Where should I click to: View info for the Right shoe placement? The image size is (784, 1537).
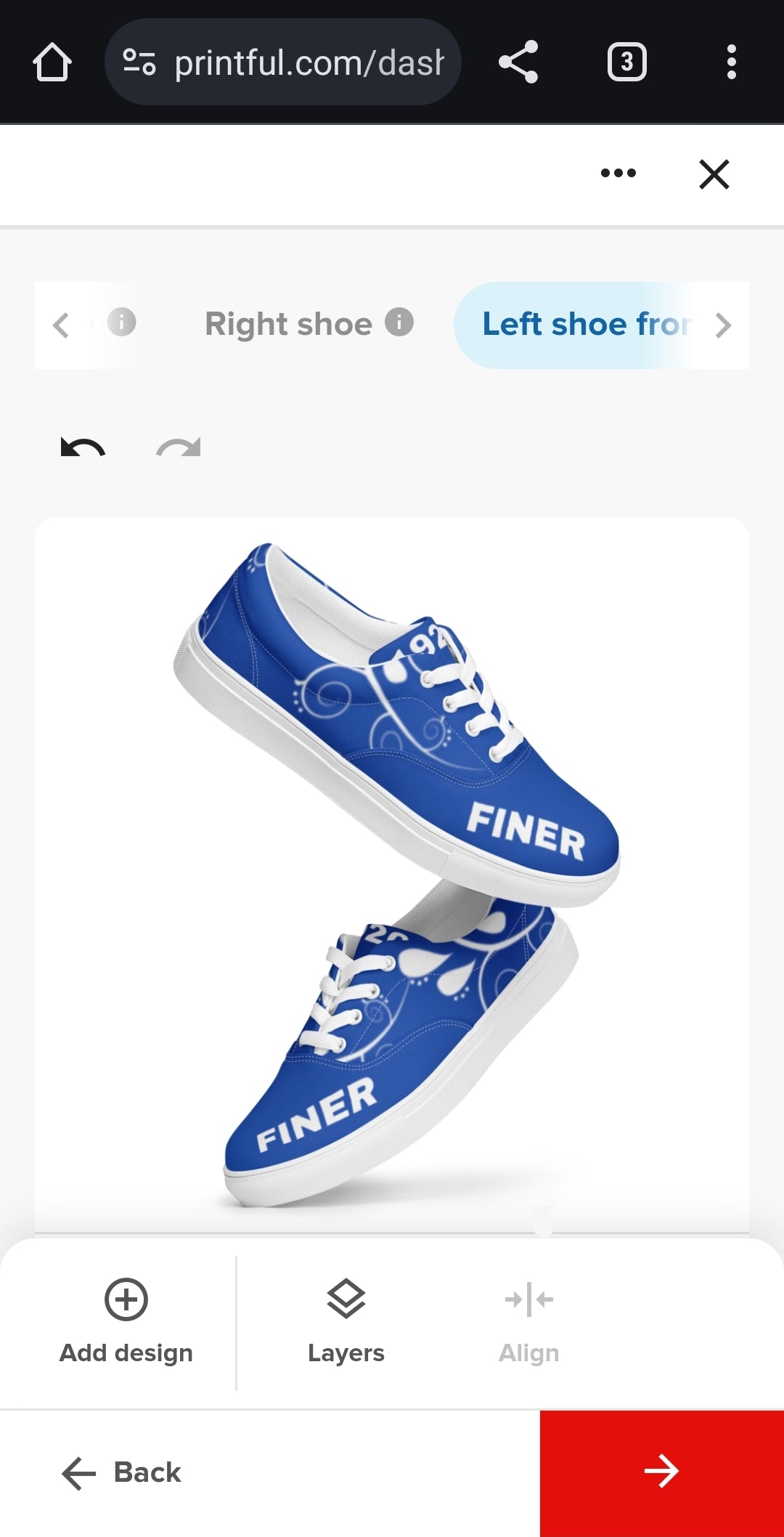(399, 322)
